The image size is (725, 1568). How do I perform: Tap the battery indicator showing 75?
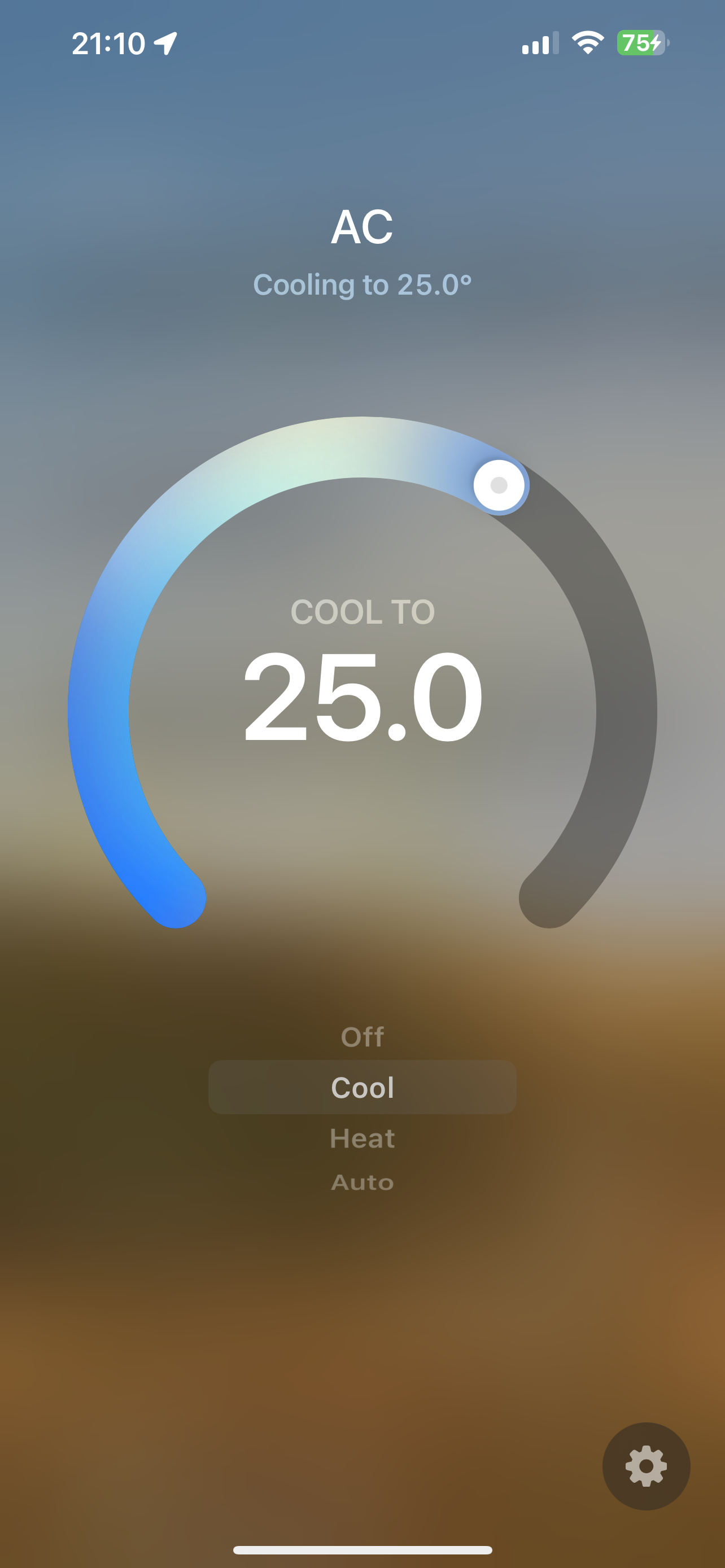pyautogui.click(x=638, y=41)
